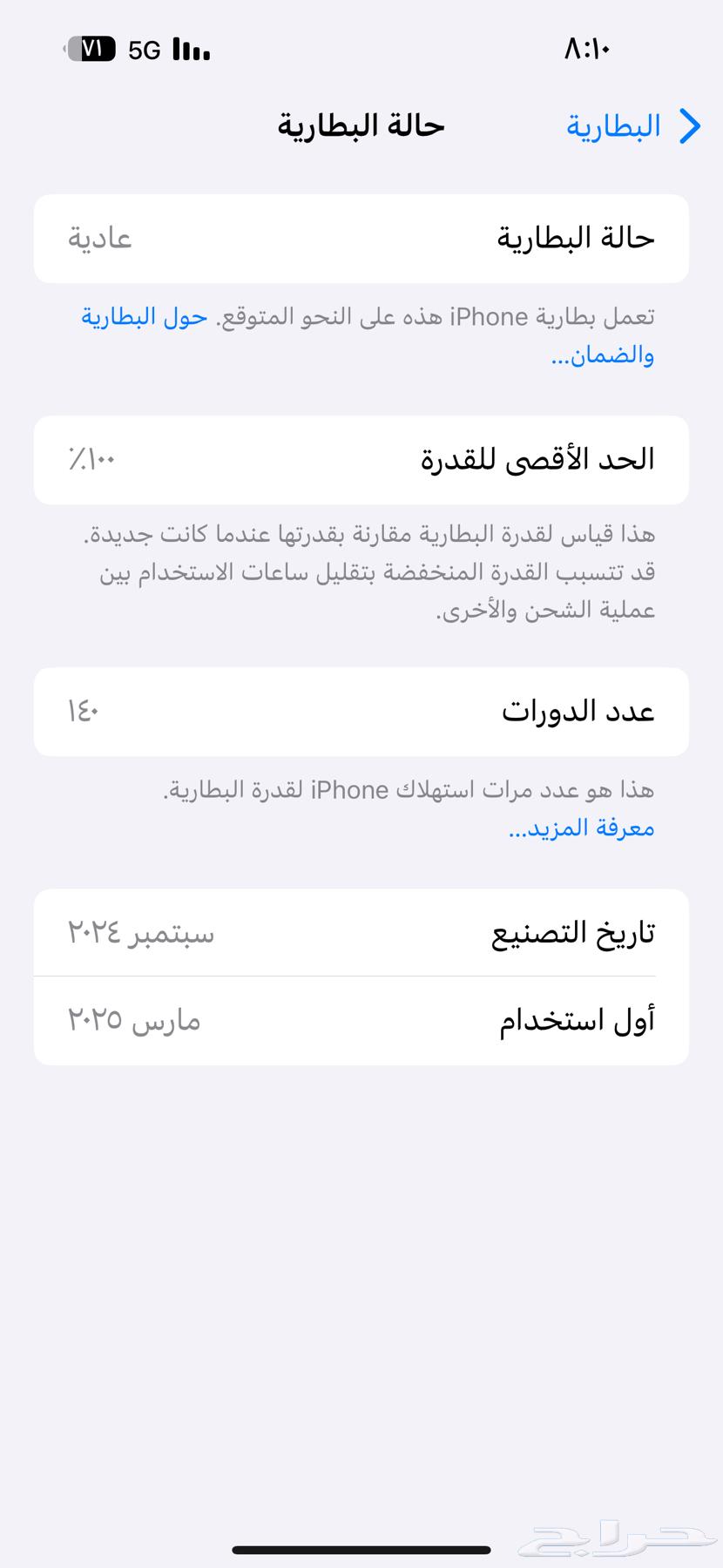Tap the cellular signal bars icon

coord(192,50)
